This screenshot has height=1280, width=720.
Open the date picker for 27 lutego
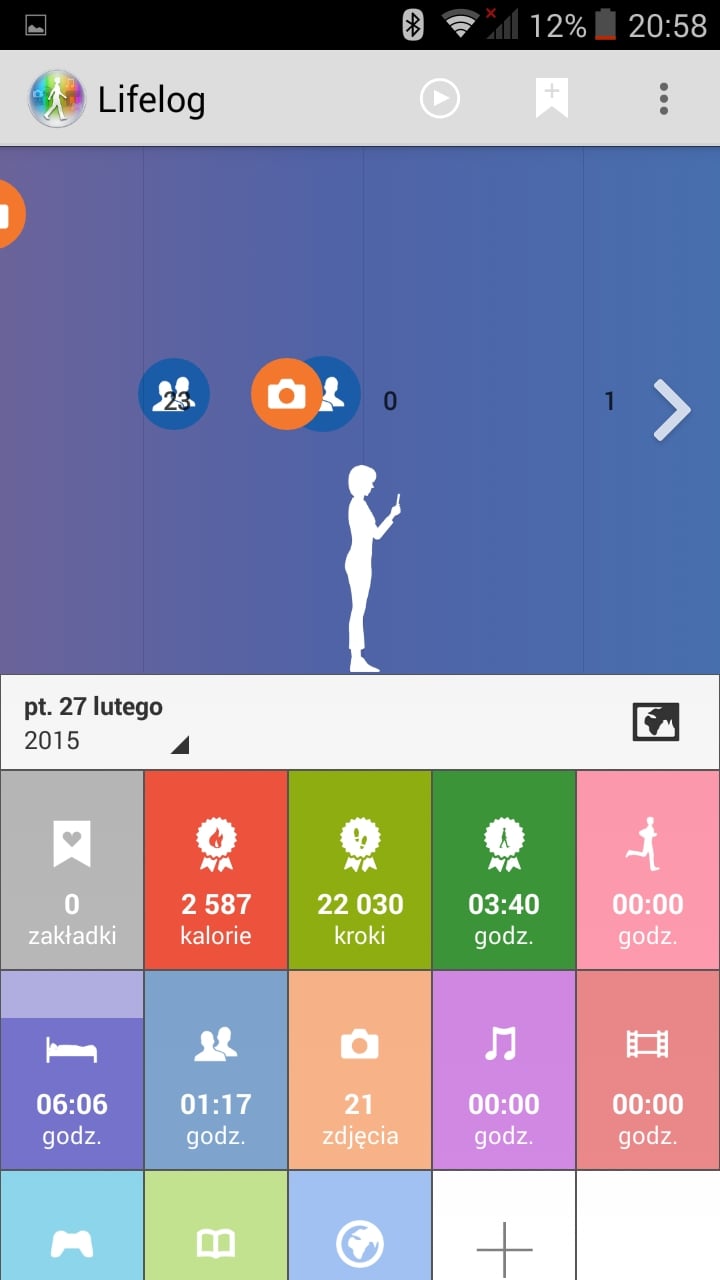[x=106, y=723]
